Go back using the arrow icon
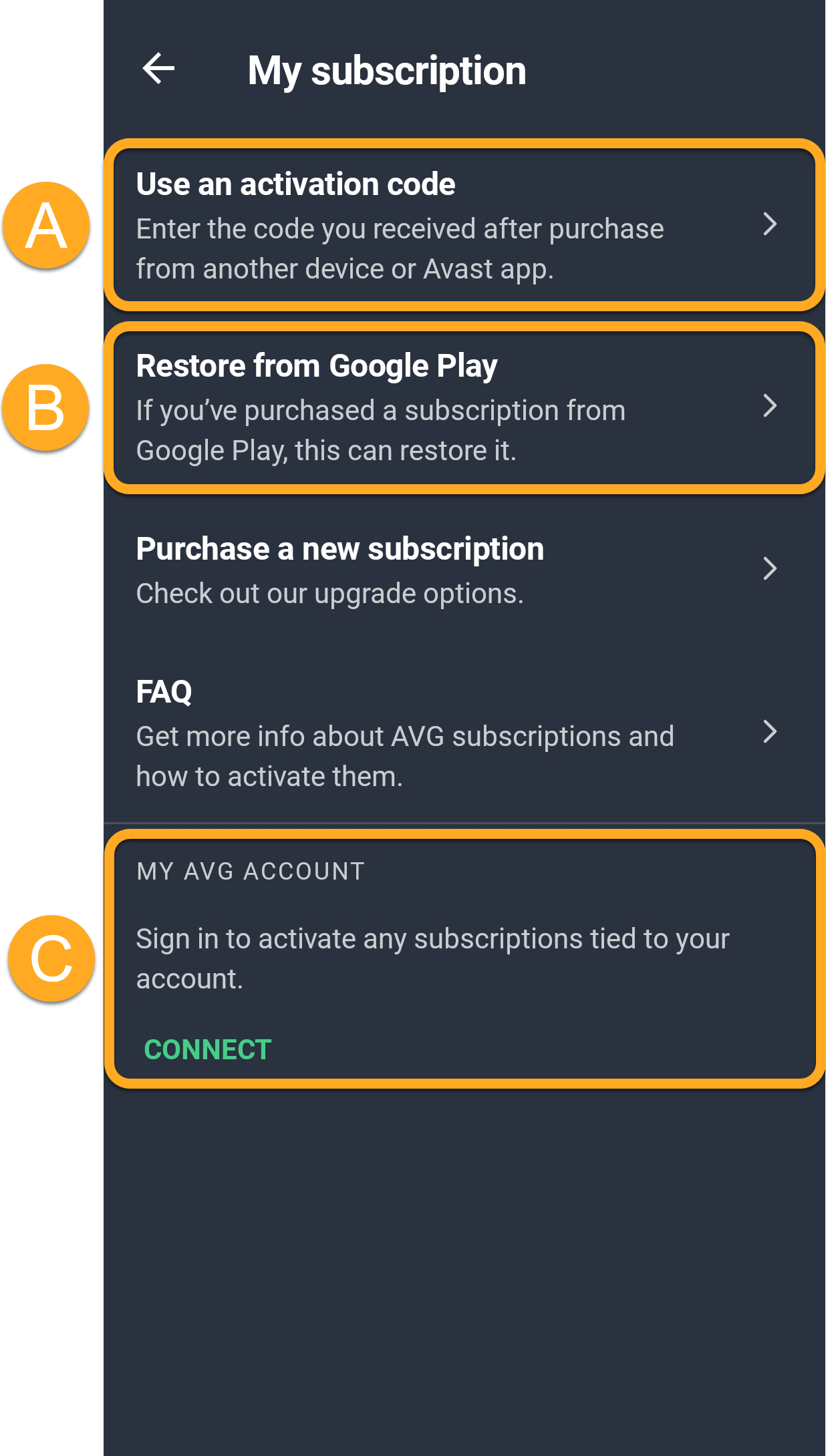The image size is (826, 1456). coord(158,69)
